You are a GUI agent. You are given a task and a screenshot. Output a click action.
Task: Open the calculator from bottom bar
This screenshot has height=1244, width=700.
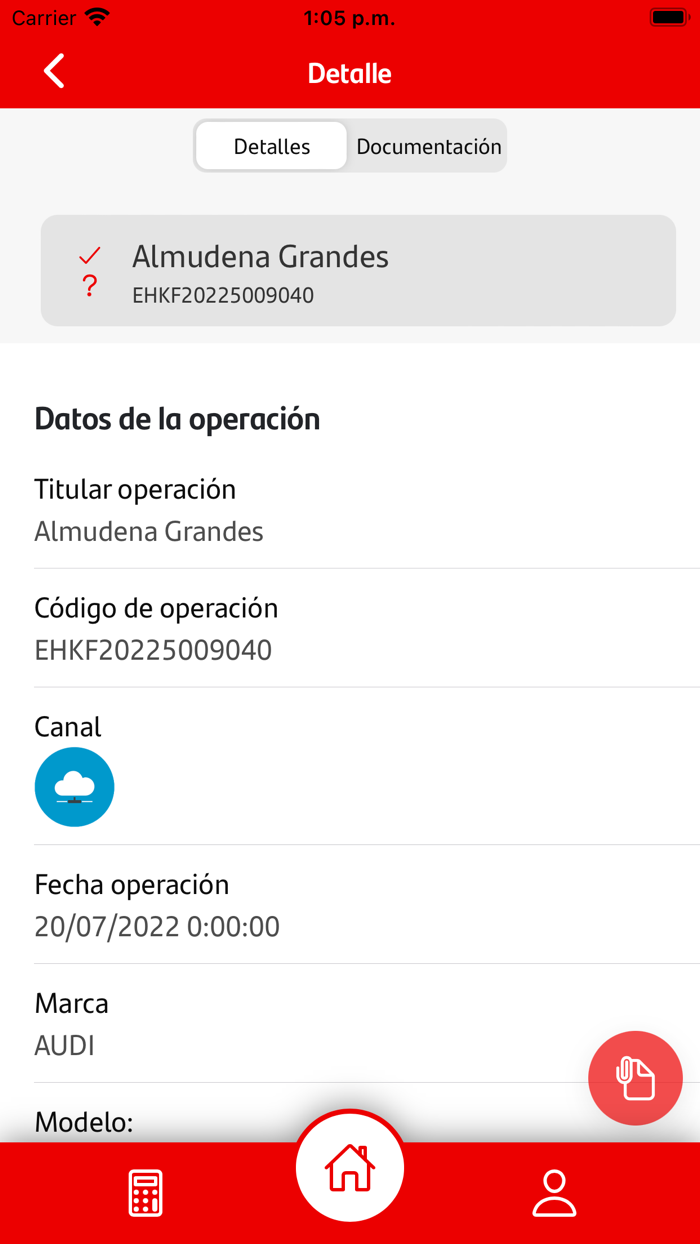pos(145,1193)
